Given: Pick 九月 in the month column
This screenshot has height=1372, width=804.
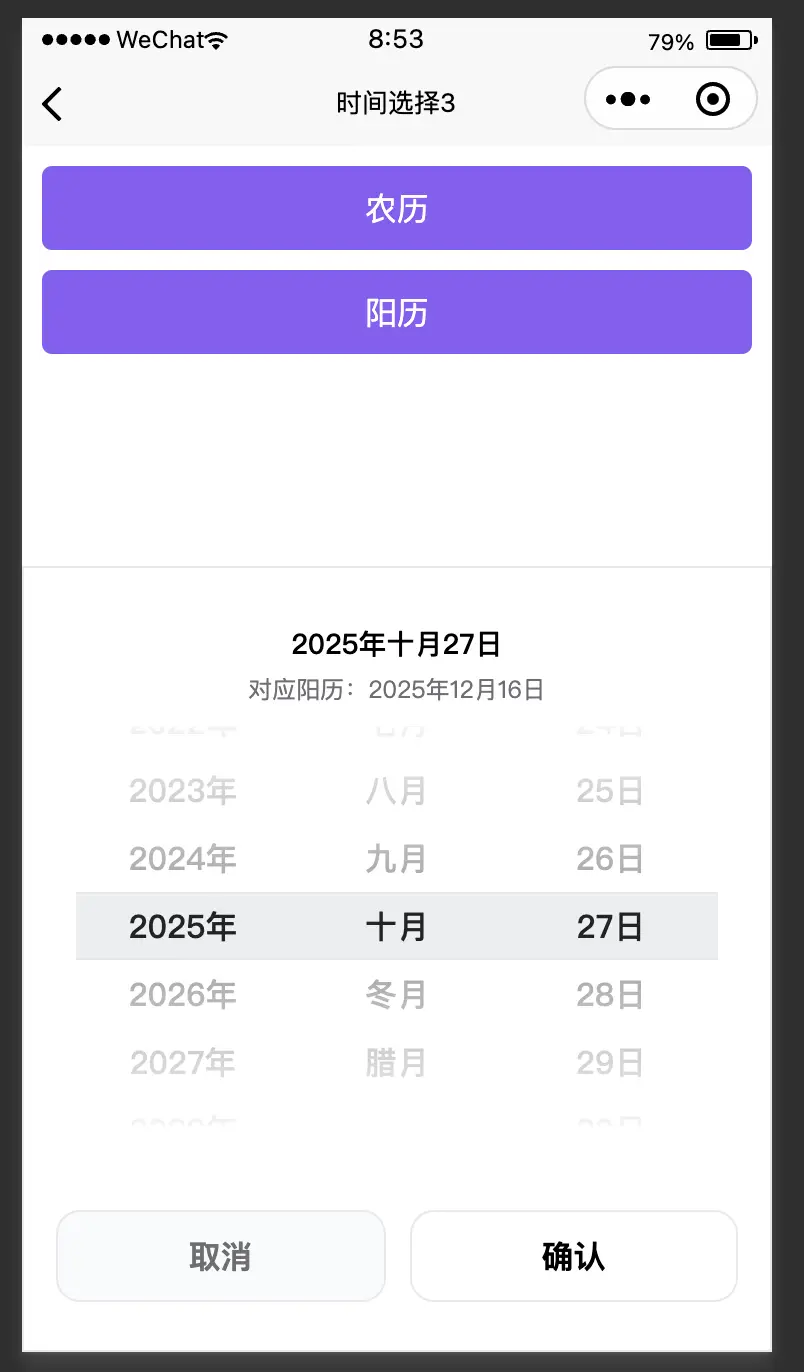Looking at the screenshot, I should pyautogui.click(x=396, y=859).
